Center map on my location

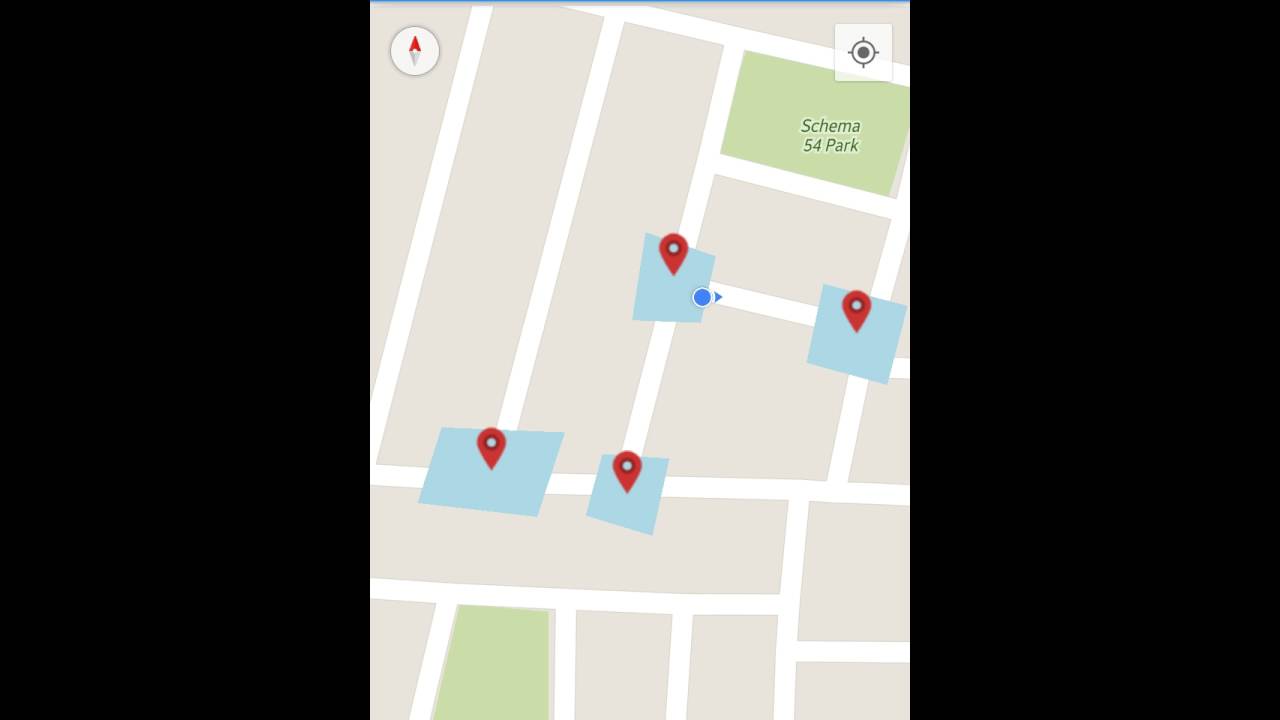863,53
